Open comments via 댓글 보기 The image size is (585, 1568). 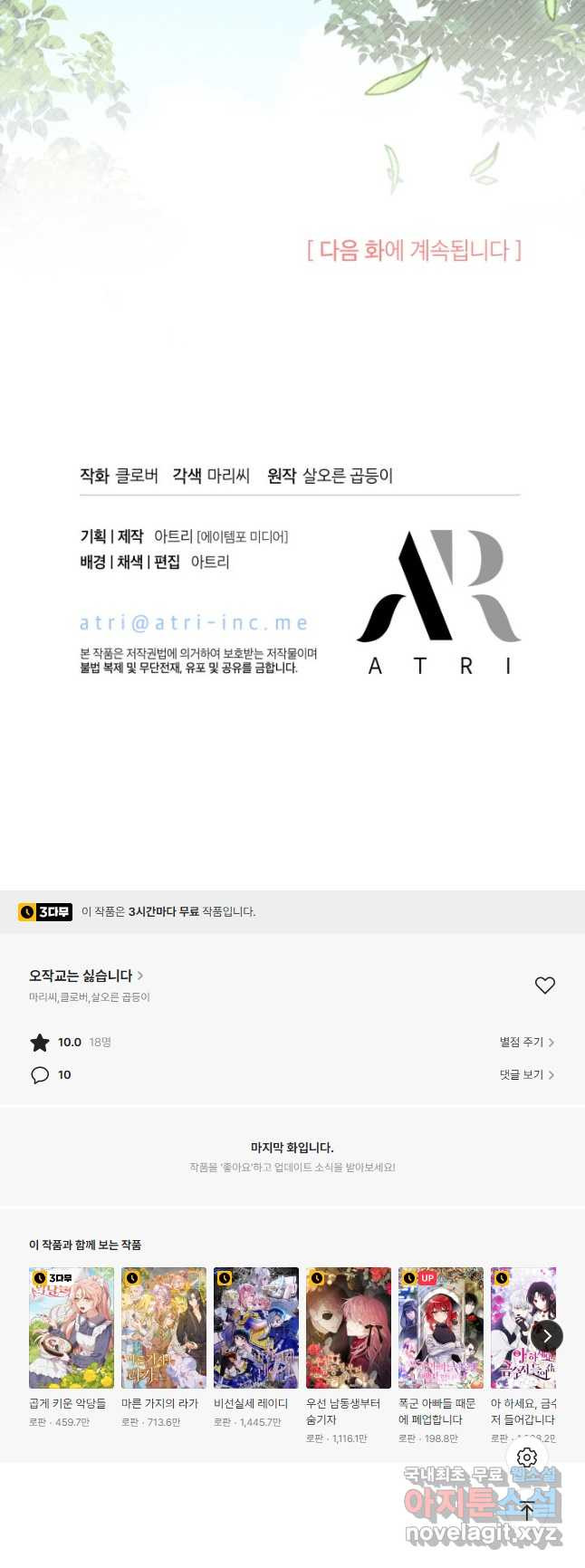pyautogui.click(x=526, y=1074)
